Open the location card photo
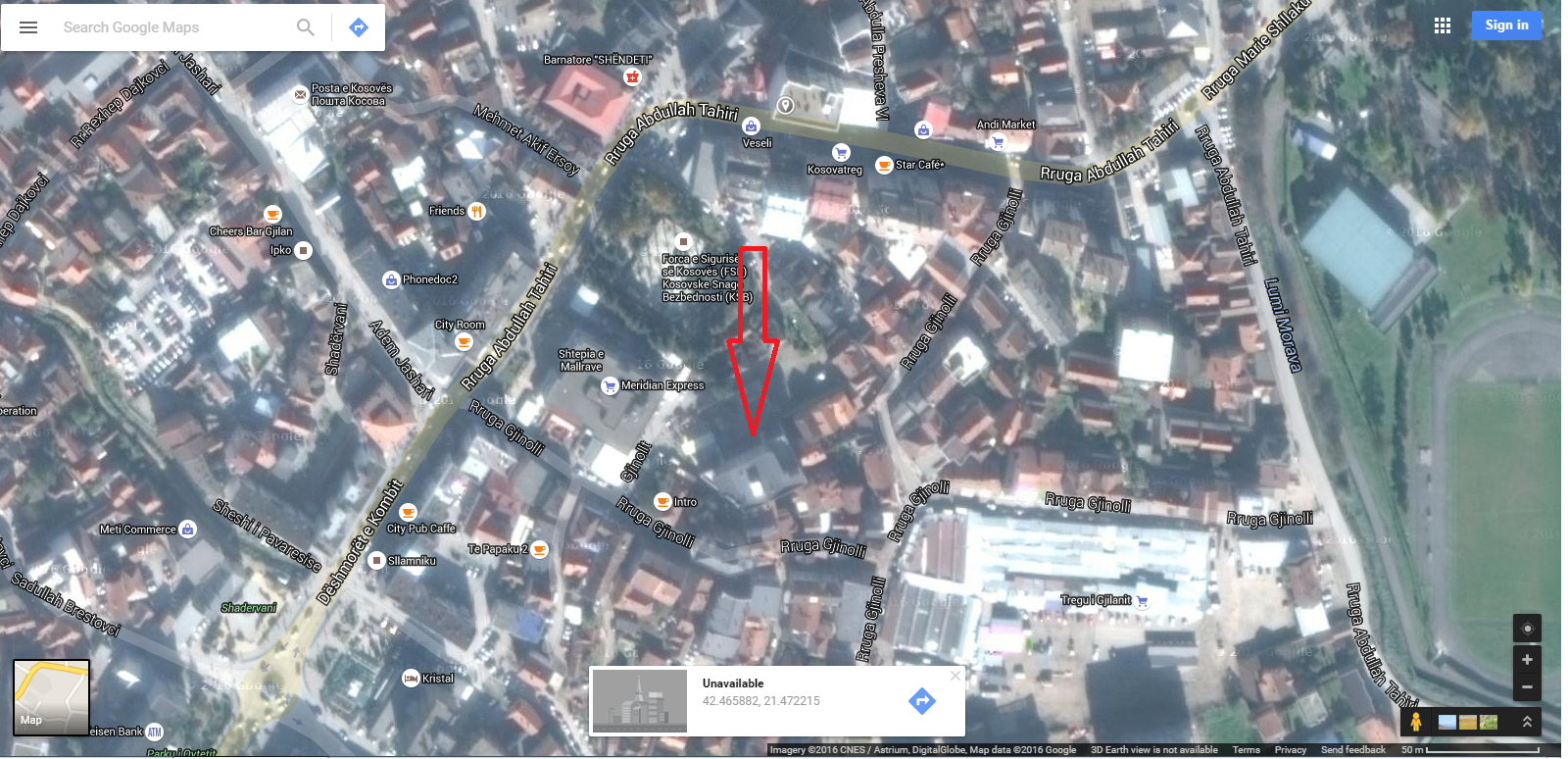Screen dimensions: 1568x759 640,701
